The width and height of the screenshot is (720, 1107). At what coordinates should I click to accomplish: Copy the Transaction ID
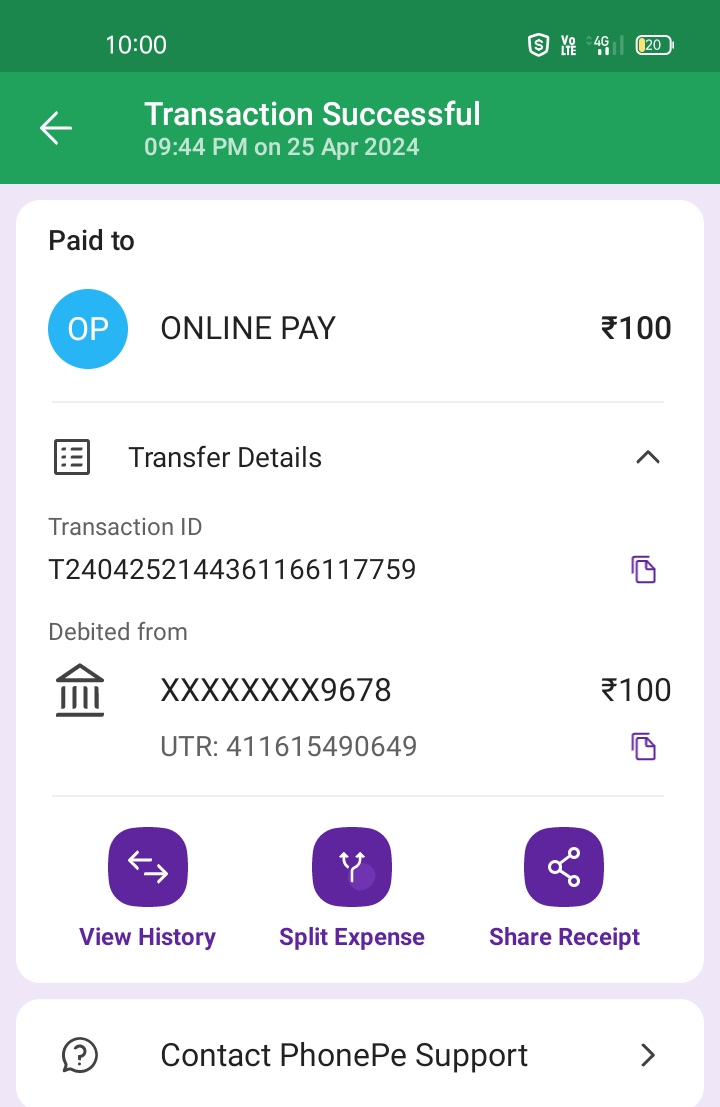click(643, 570)
